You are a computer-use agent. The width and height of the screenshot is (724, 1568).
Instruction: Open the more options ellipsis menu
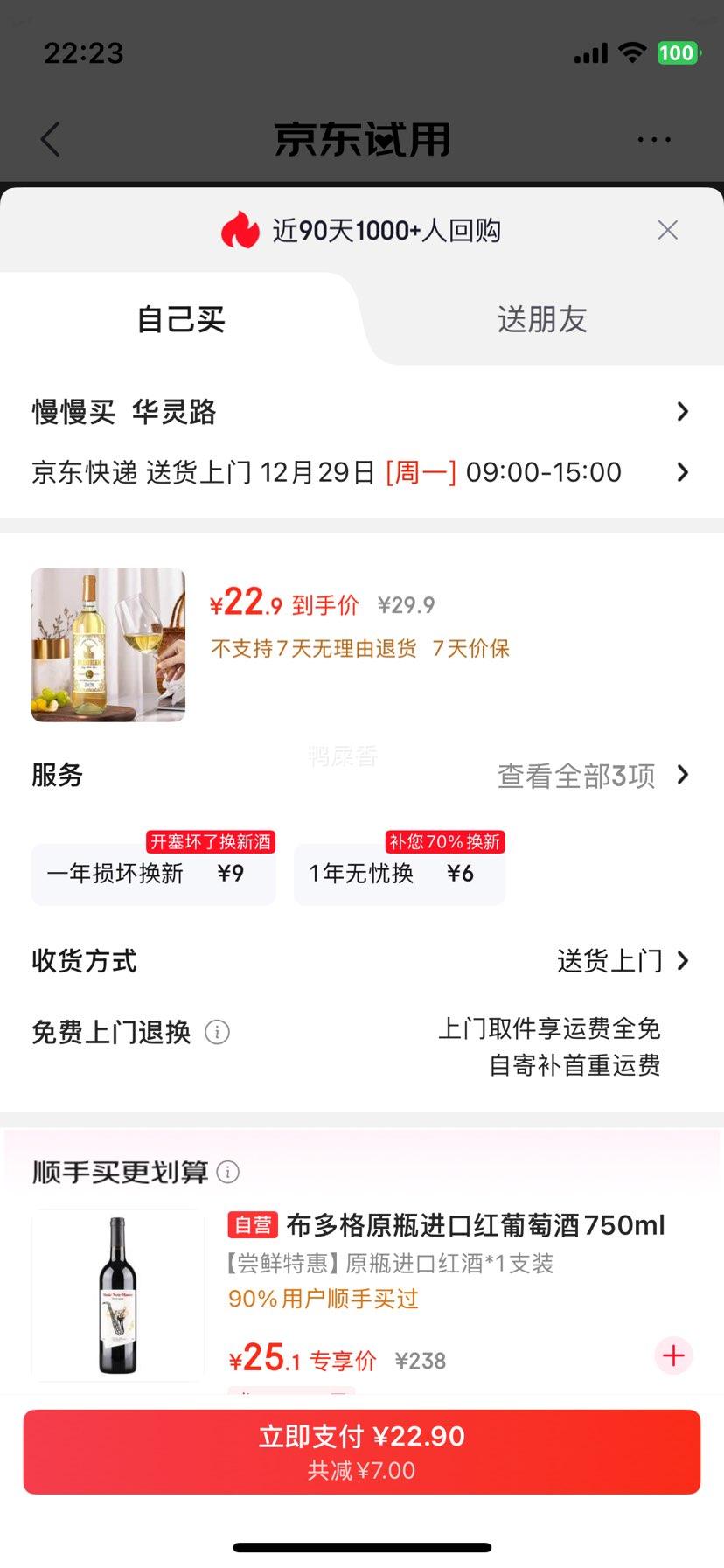click(x=653, y=139)
